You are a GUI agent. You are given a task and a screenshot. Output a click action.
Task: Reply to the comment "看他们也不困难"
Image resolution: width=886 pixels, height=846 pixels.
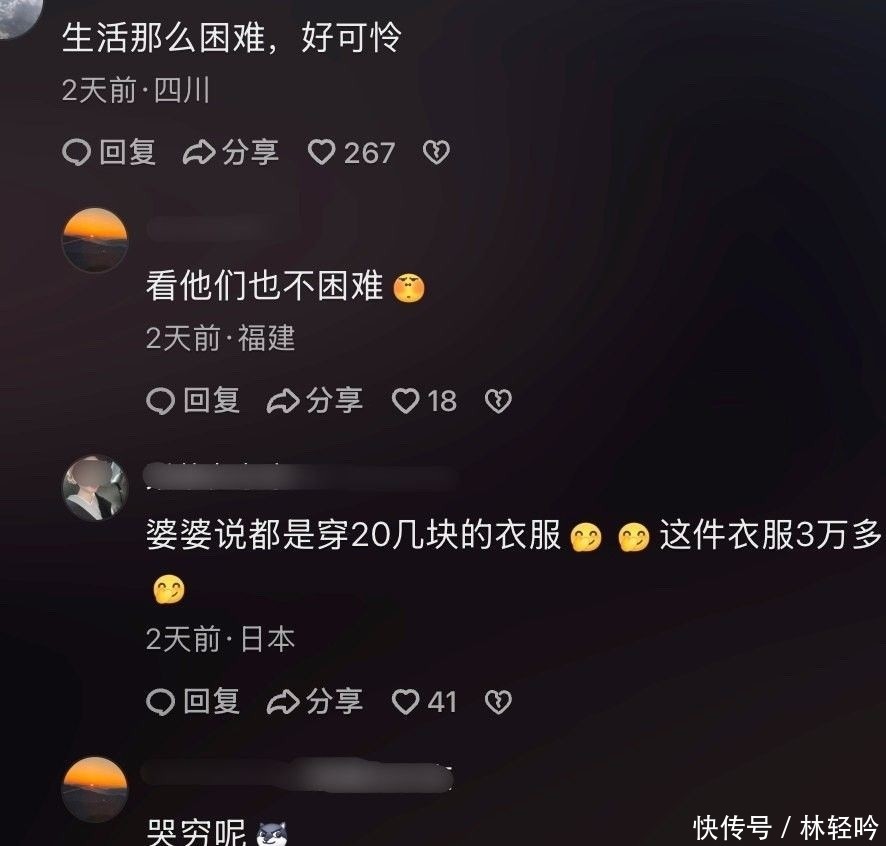[x=193, y=402]
